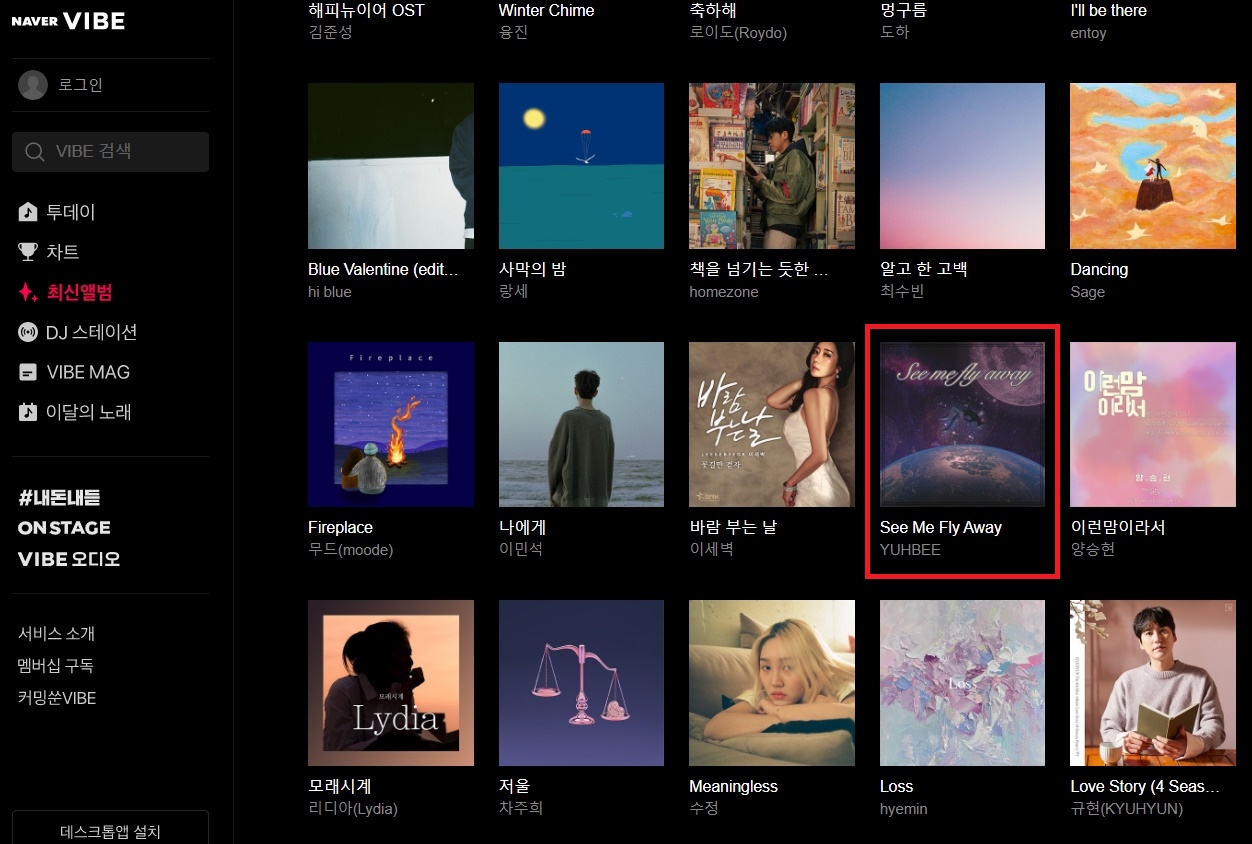
Task: Open the Fireplace album by 무드
Action: [x=391, y=425]
